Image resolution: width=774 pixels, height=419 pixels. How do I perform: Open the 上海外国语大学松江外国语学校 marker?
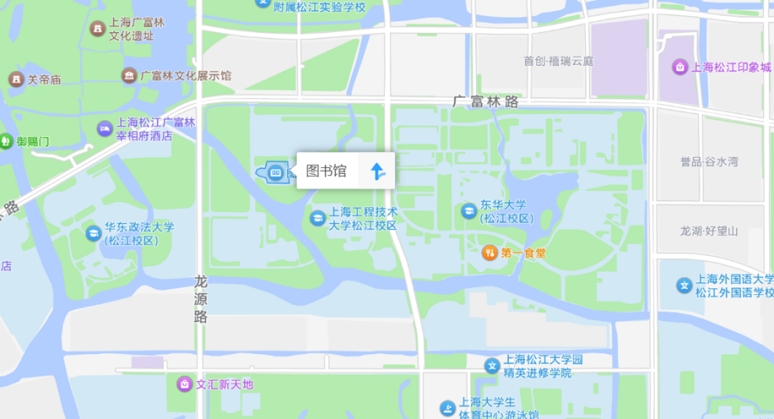pos(685,286)
